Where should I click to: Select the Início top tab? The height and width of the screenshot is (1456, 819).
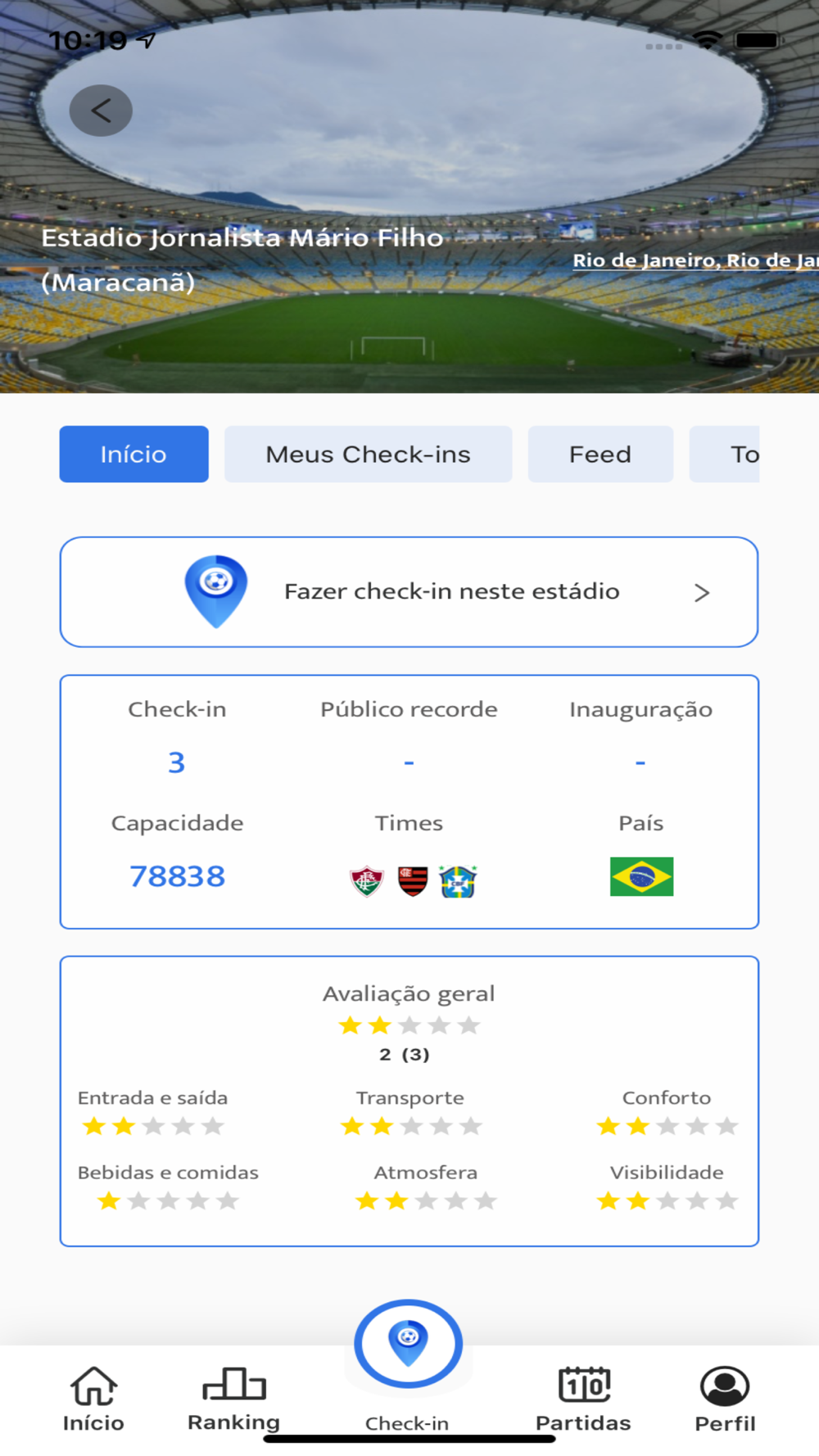(133, 454)
